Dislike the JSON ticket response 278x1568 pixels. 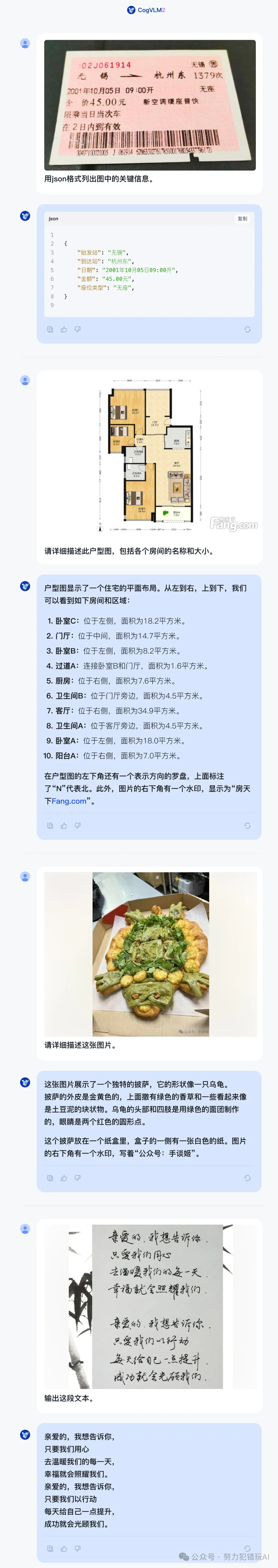(77, 329)
